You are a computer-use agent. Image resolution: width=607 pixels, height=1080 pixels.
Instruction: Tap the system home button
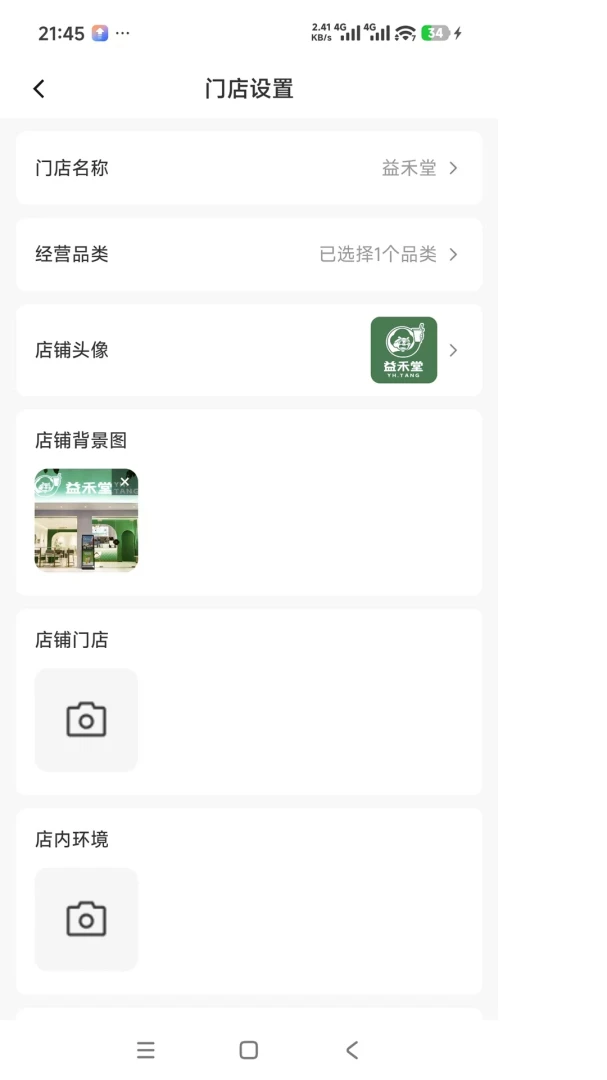click(249, 1050)
